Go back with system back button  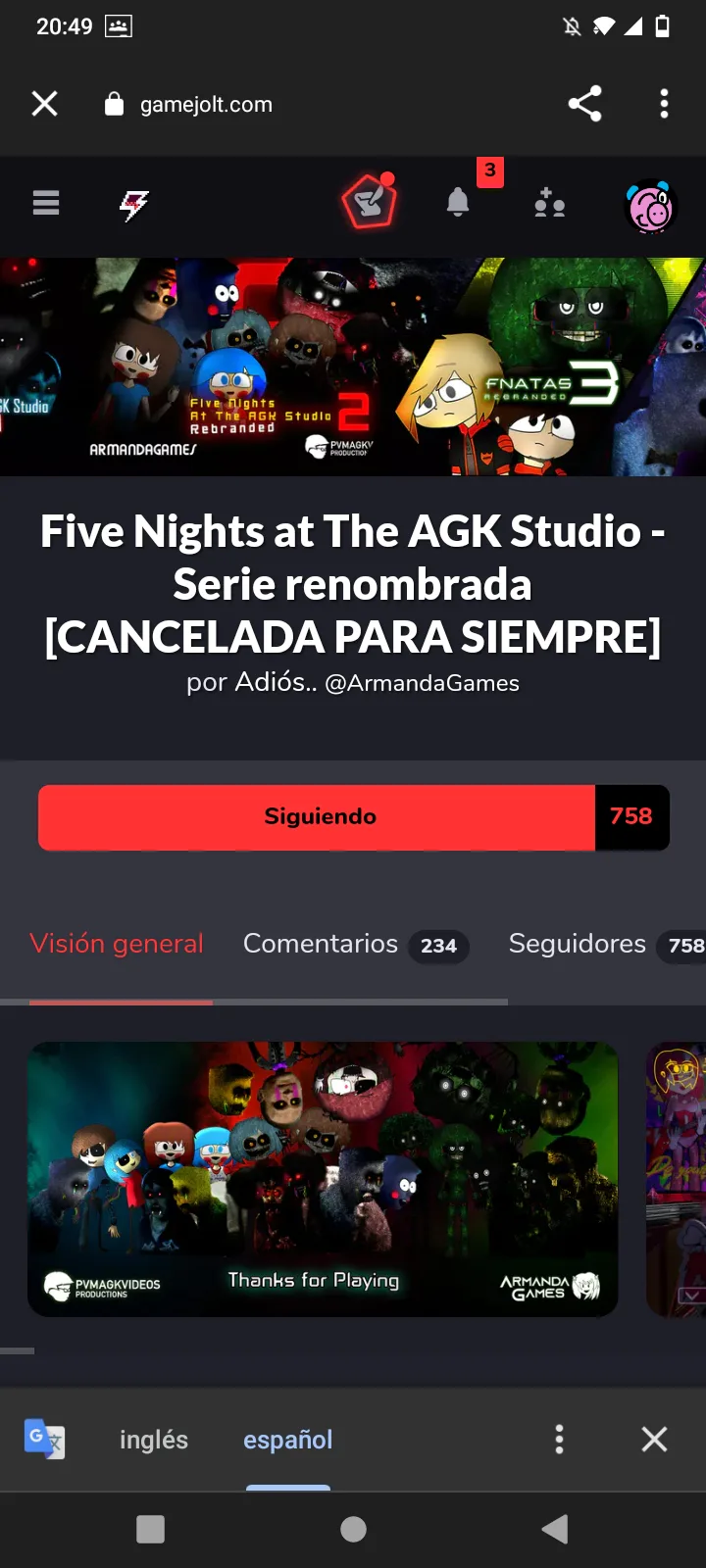pos(555,1529)
